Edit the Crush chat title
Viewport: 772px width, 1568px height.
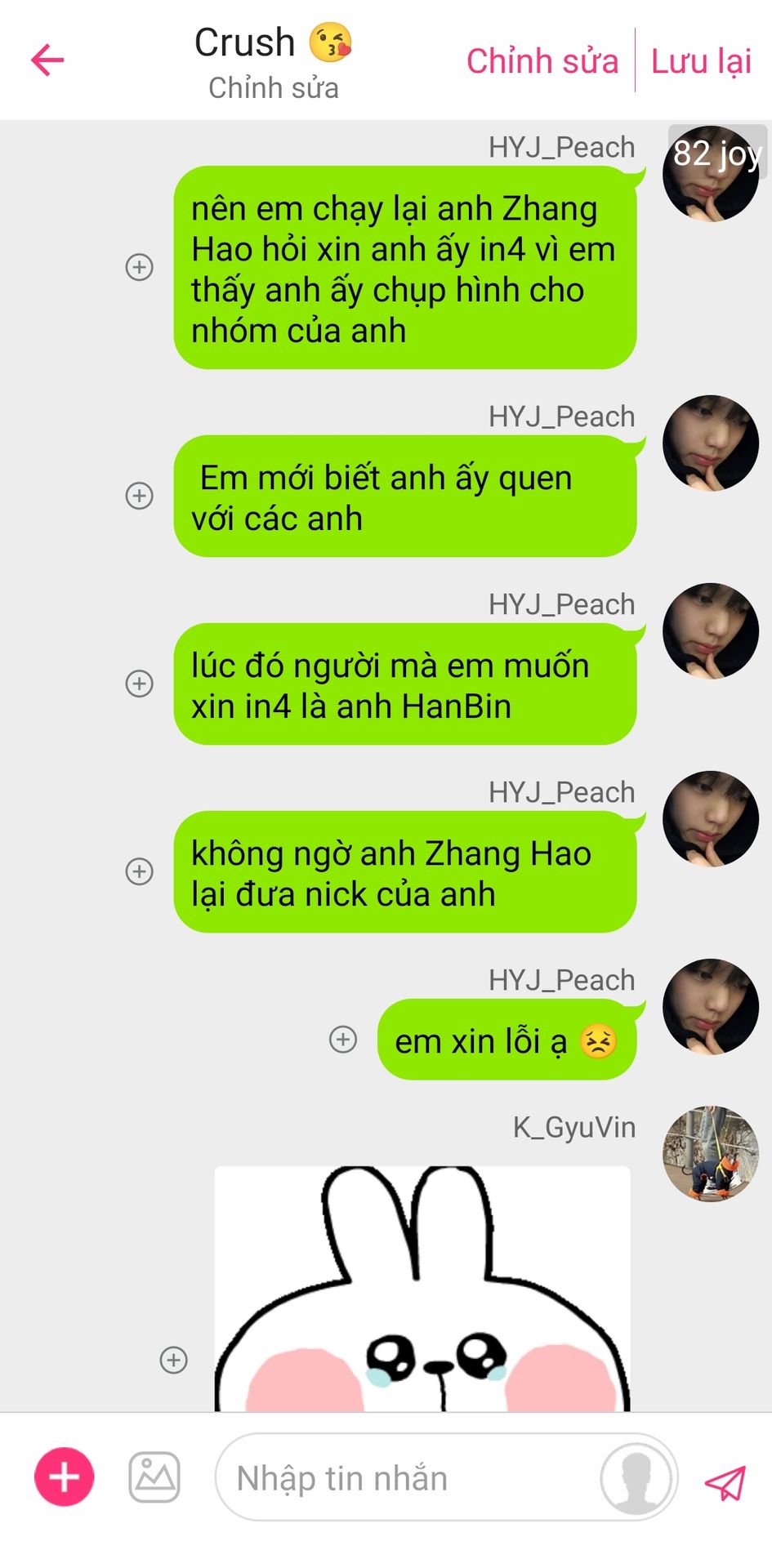(273, 87)
